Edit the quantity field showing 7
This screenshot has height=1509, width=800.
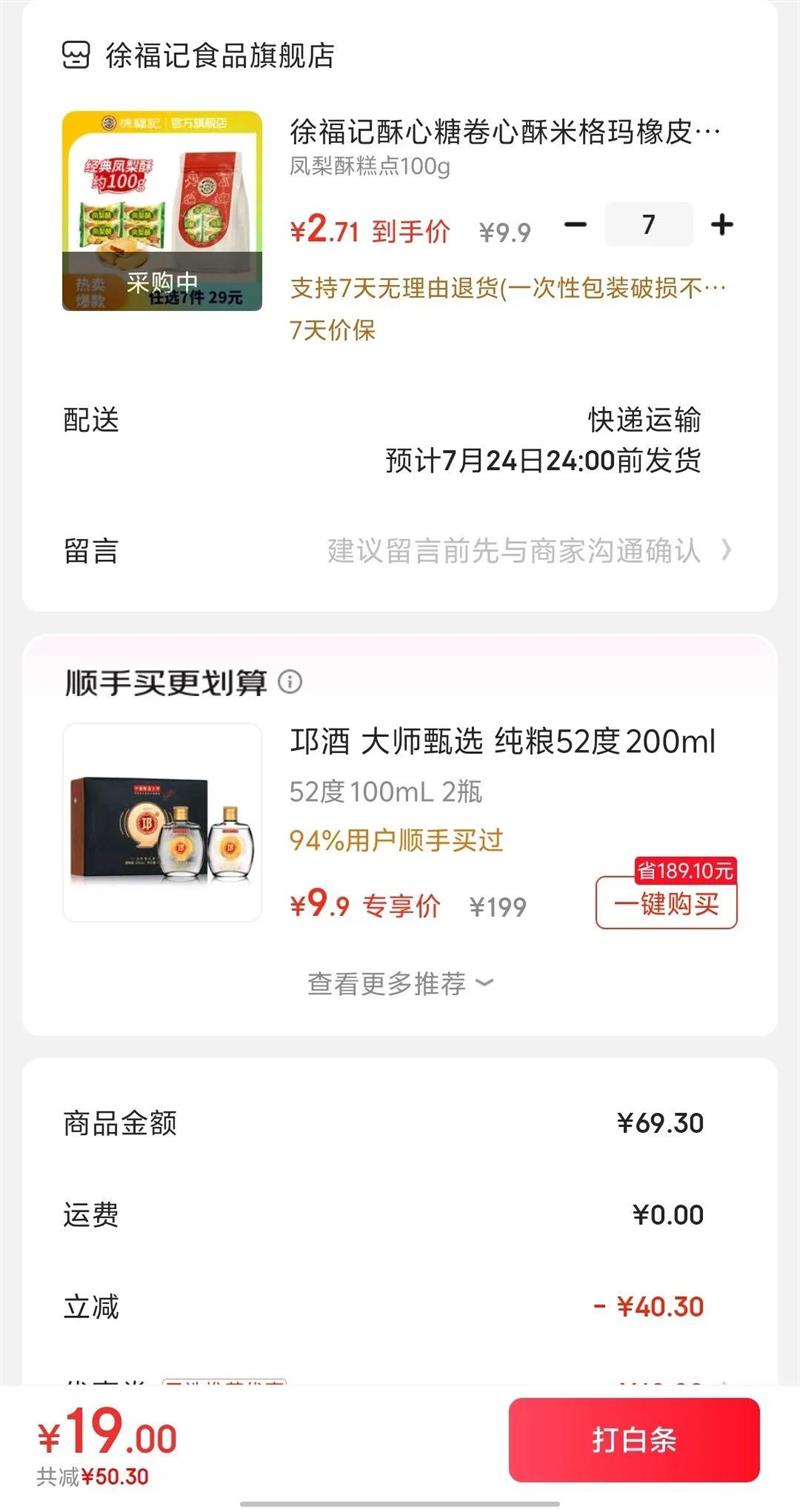click(x=648, y=225)
